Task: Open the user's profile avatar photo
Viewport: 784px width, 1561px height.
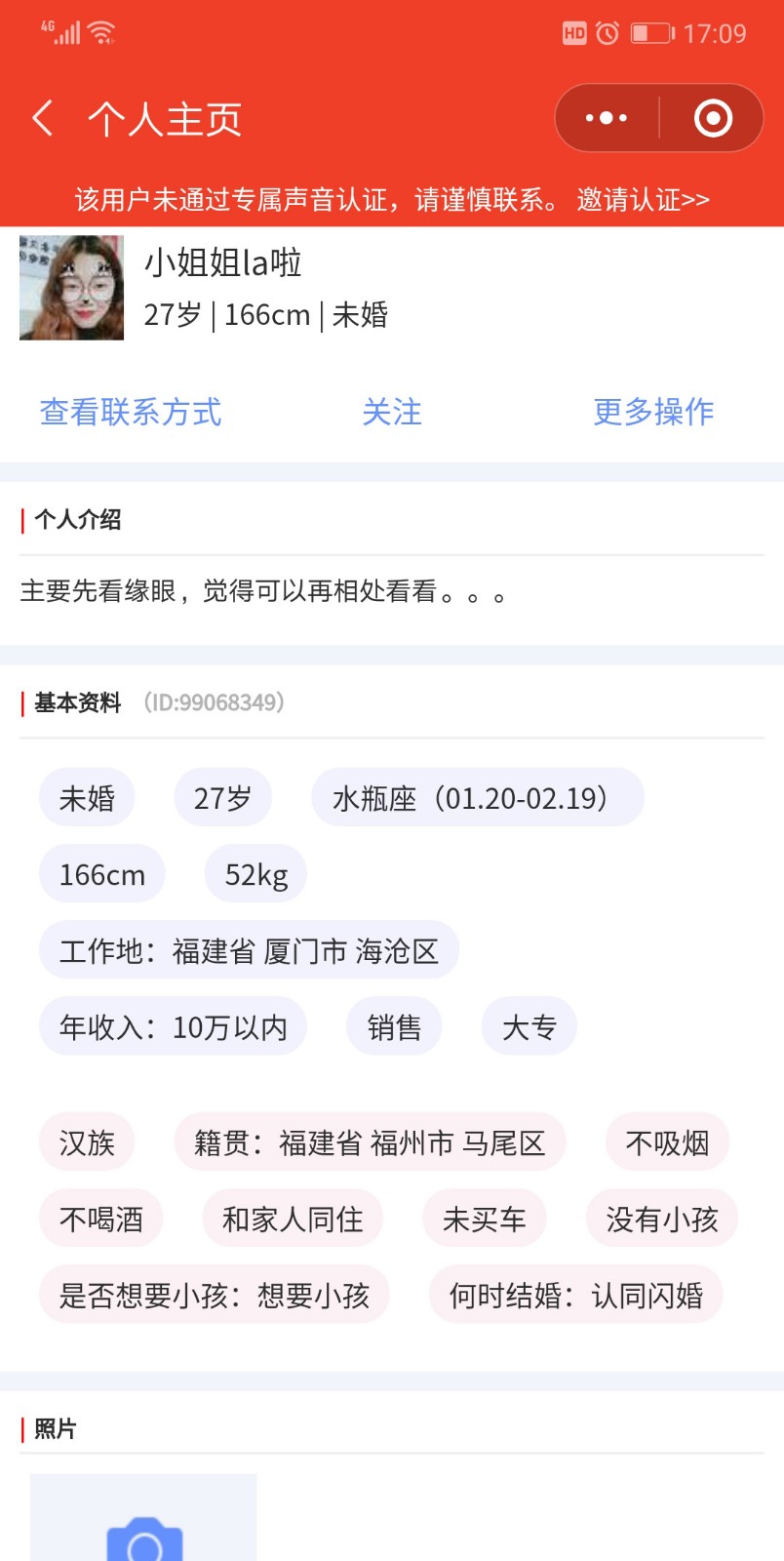Action: pos(72,288)
